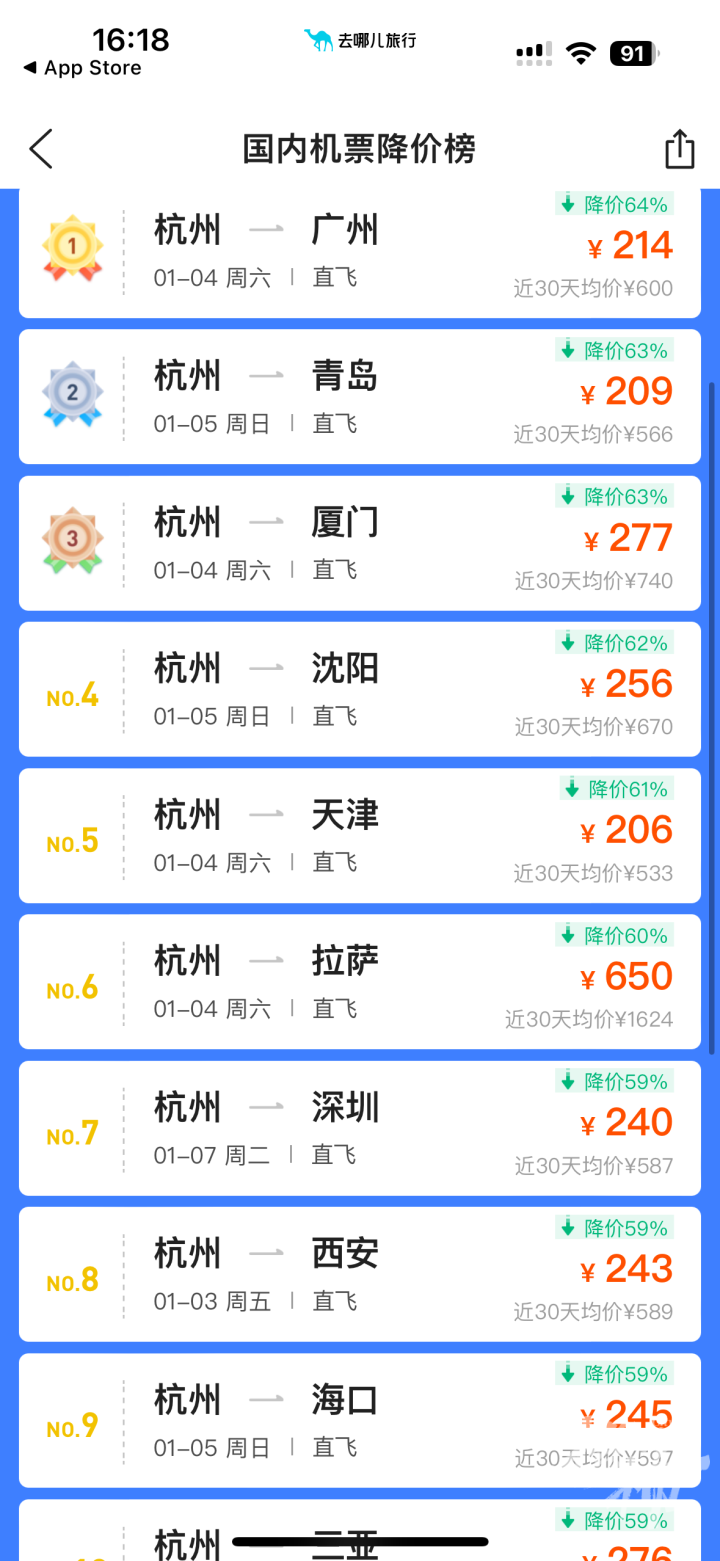Open the 杭州 to 广州 flight deal

(x=360, y=253)
